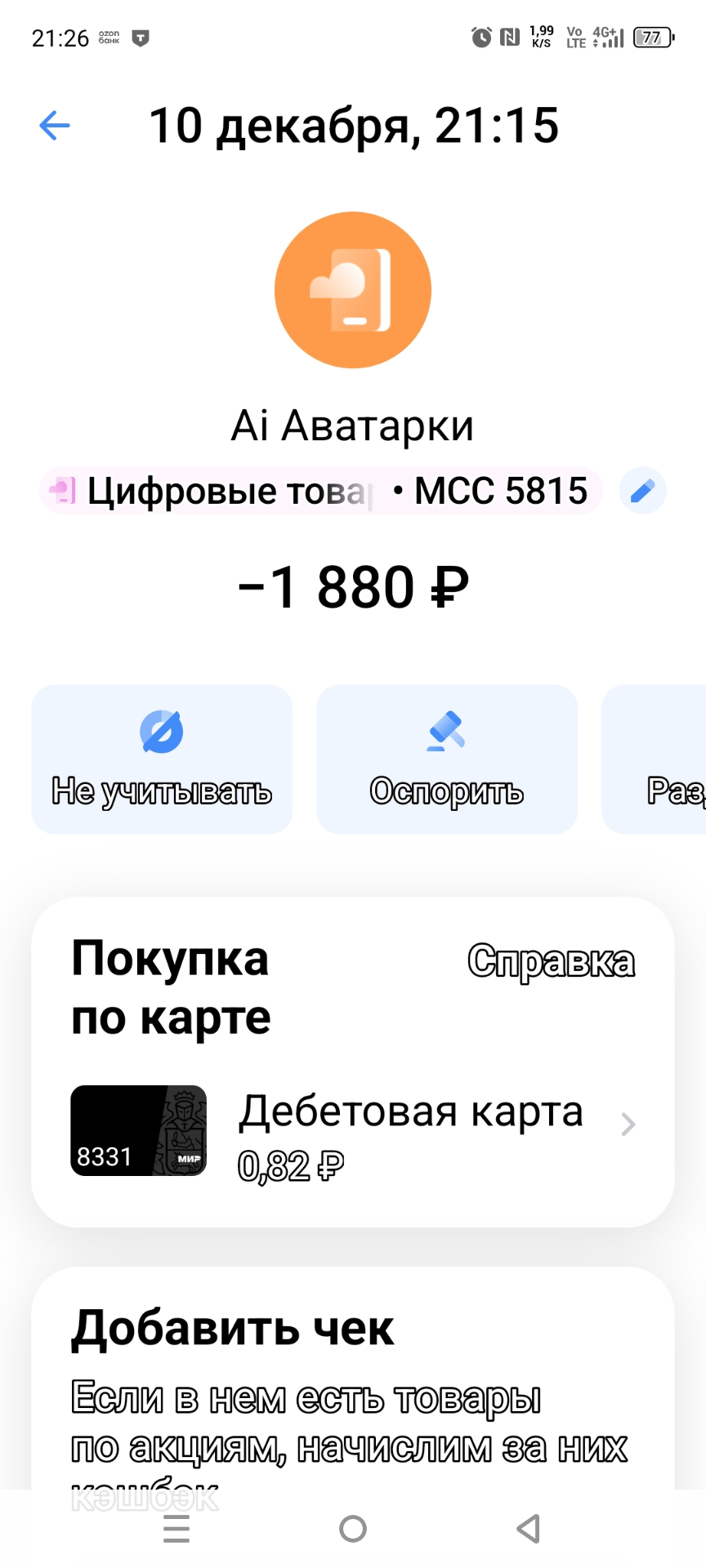This screenshot has height=1568, width=706.
Task: Go back using the top arrow
Action: (x=55, y=126)
